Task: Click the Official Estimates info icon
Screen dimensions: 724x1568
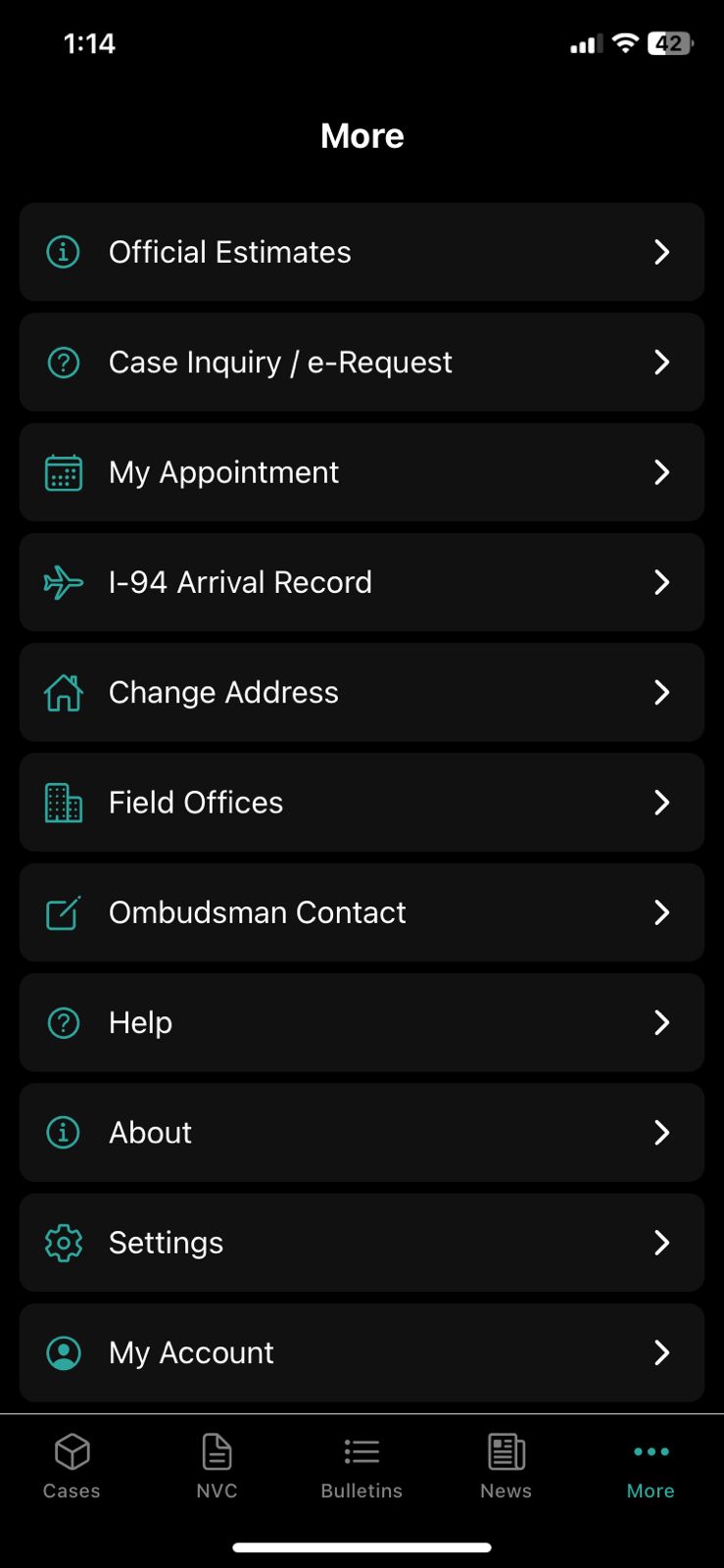Action: coord(63,252)
